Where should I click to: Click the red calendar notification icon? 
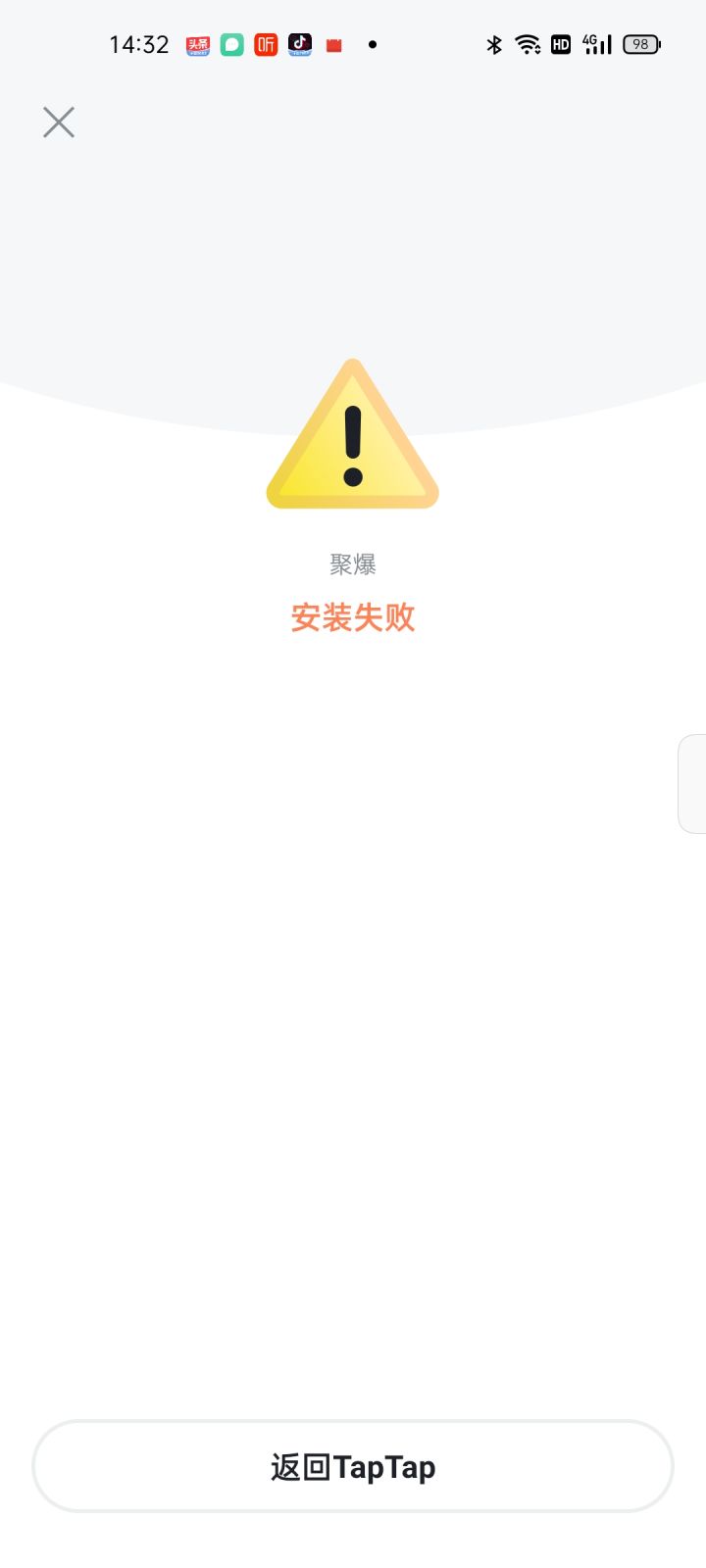tap(333, 44)
